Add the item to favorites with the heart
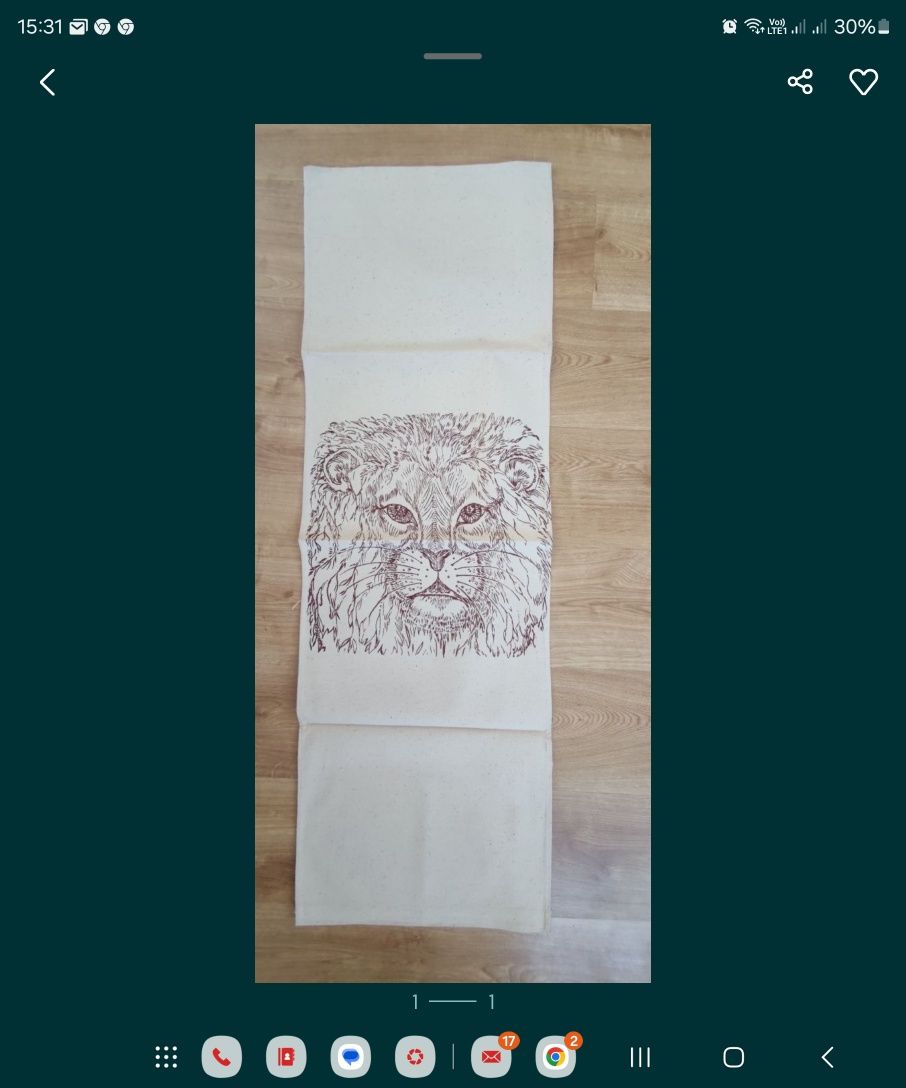 tap(863, 82)
